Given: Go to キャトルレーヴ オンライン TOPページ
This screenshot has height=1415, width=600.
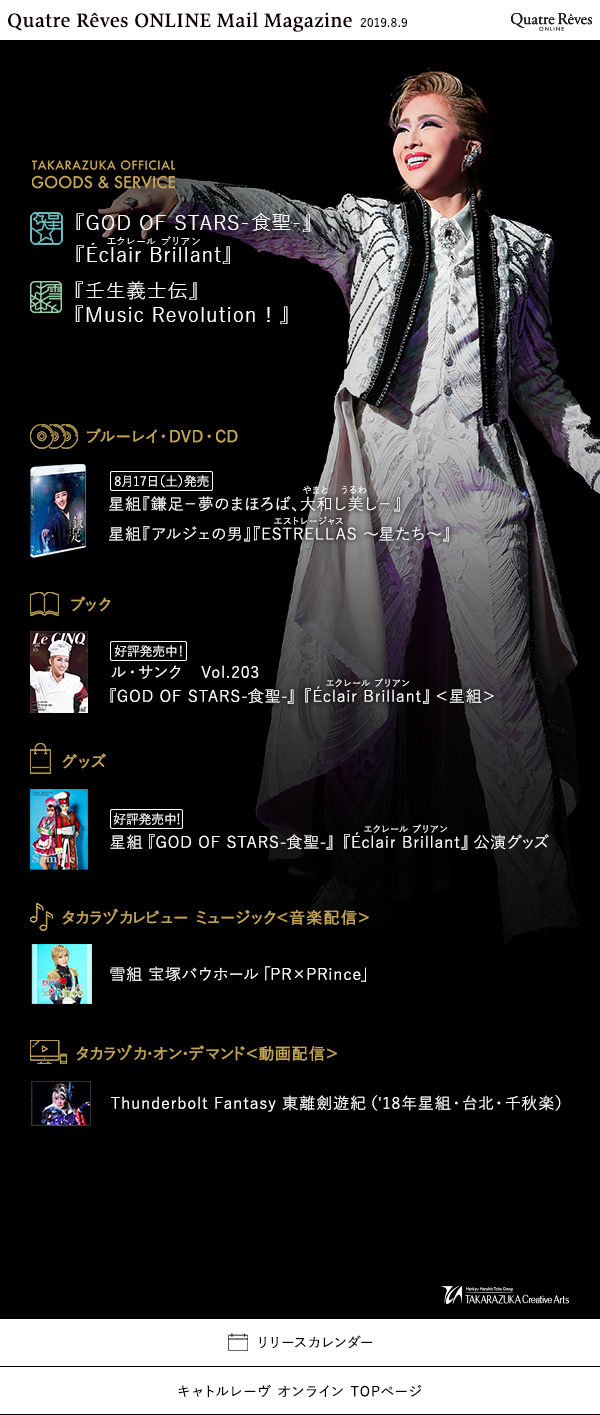Looking at the screenshot, I should (300, 1391).
